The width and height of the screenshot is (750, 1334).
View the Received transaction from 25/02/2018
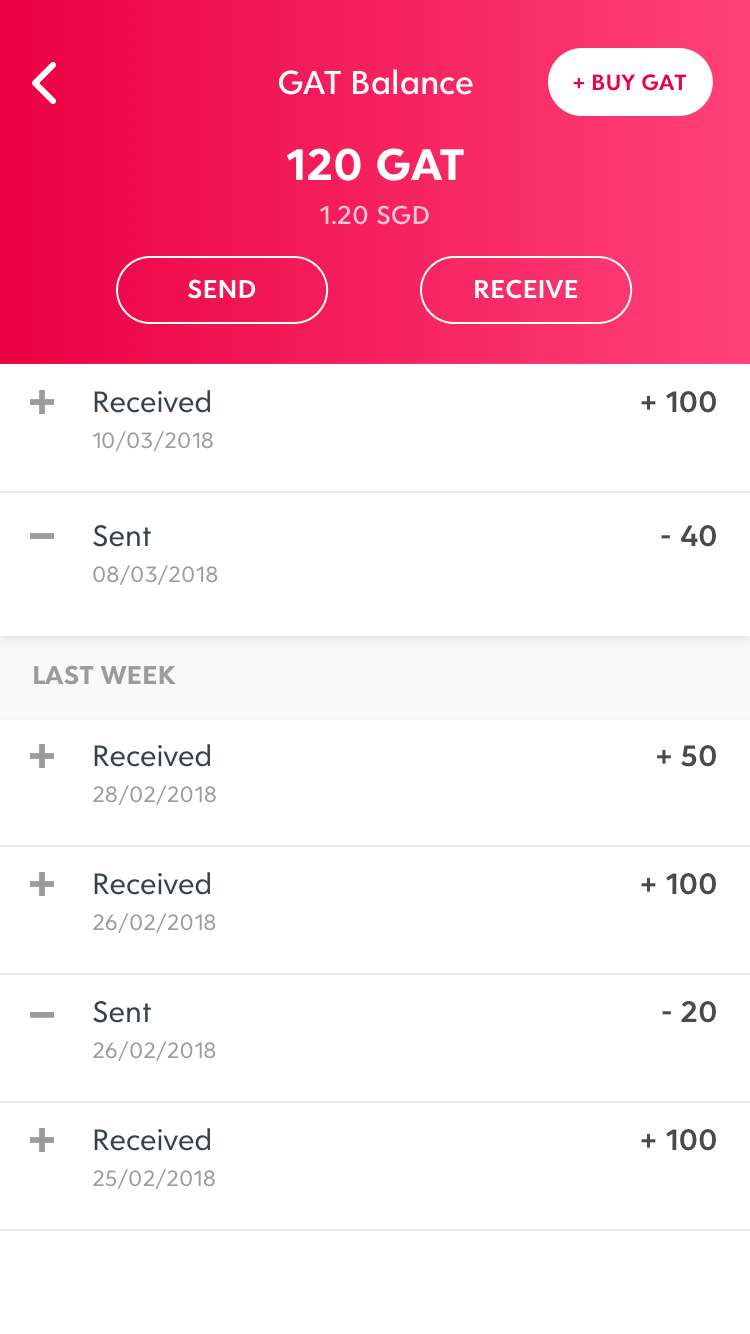coord(375,1158)
